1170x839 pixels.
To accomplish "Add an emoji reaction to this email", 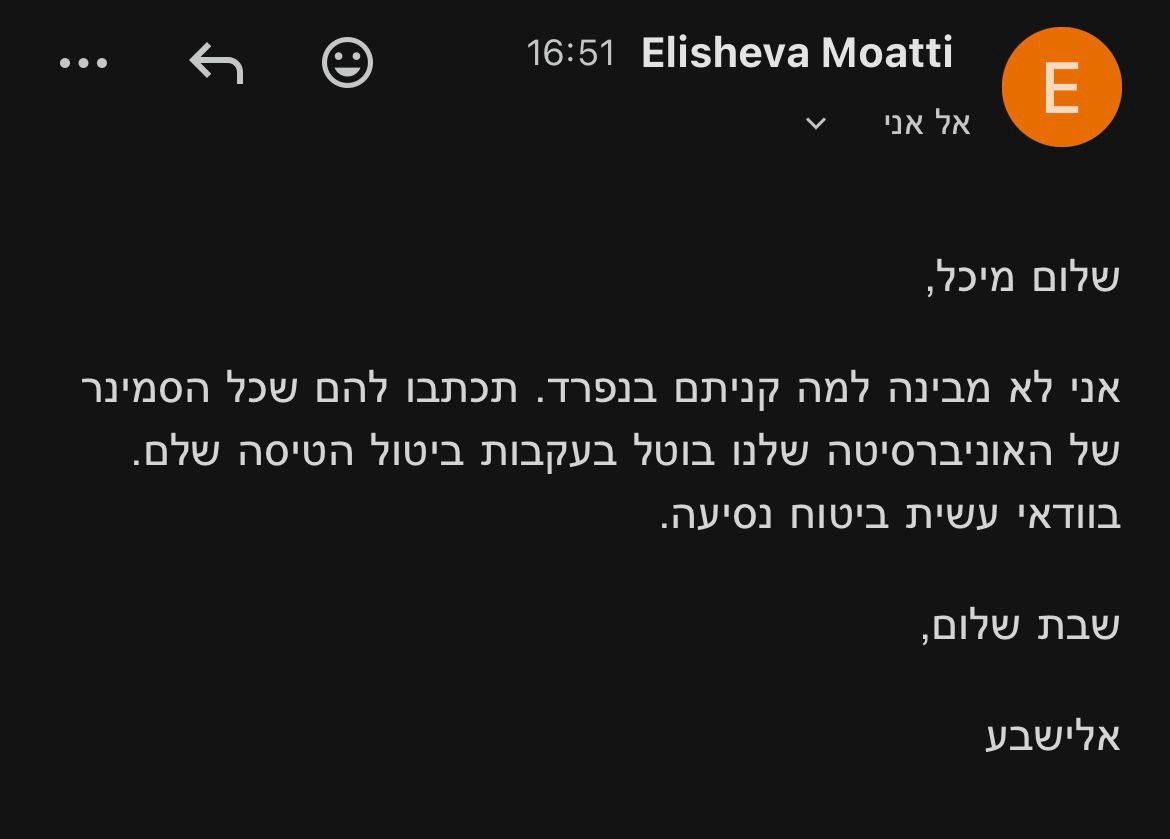I will coord(348,64).
